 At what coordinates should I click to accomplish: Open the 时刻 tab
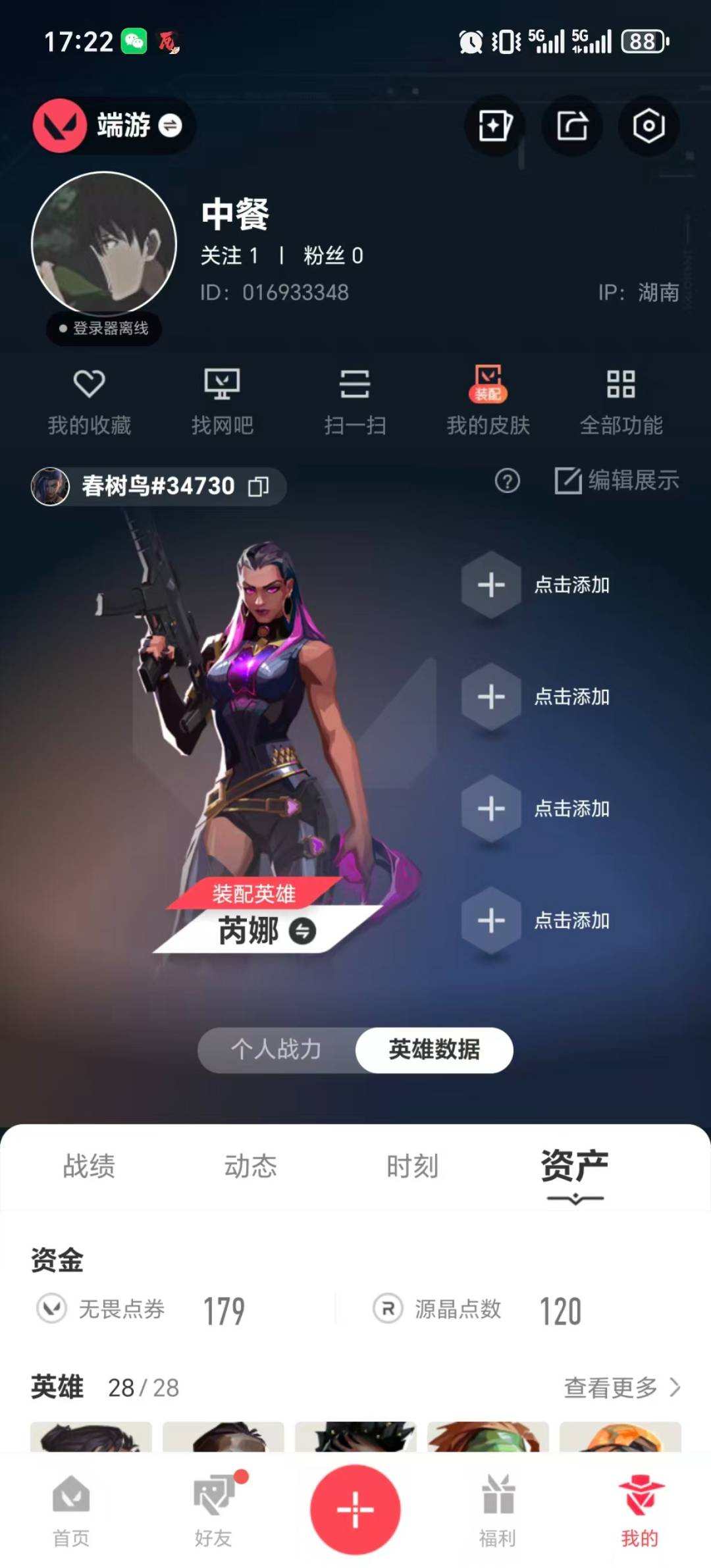tap(411, 1165)
